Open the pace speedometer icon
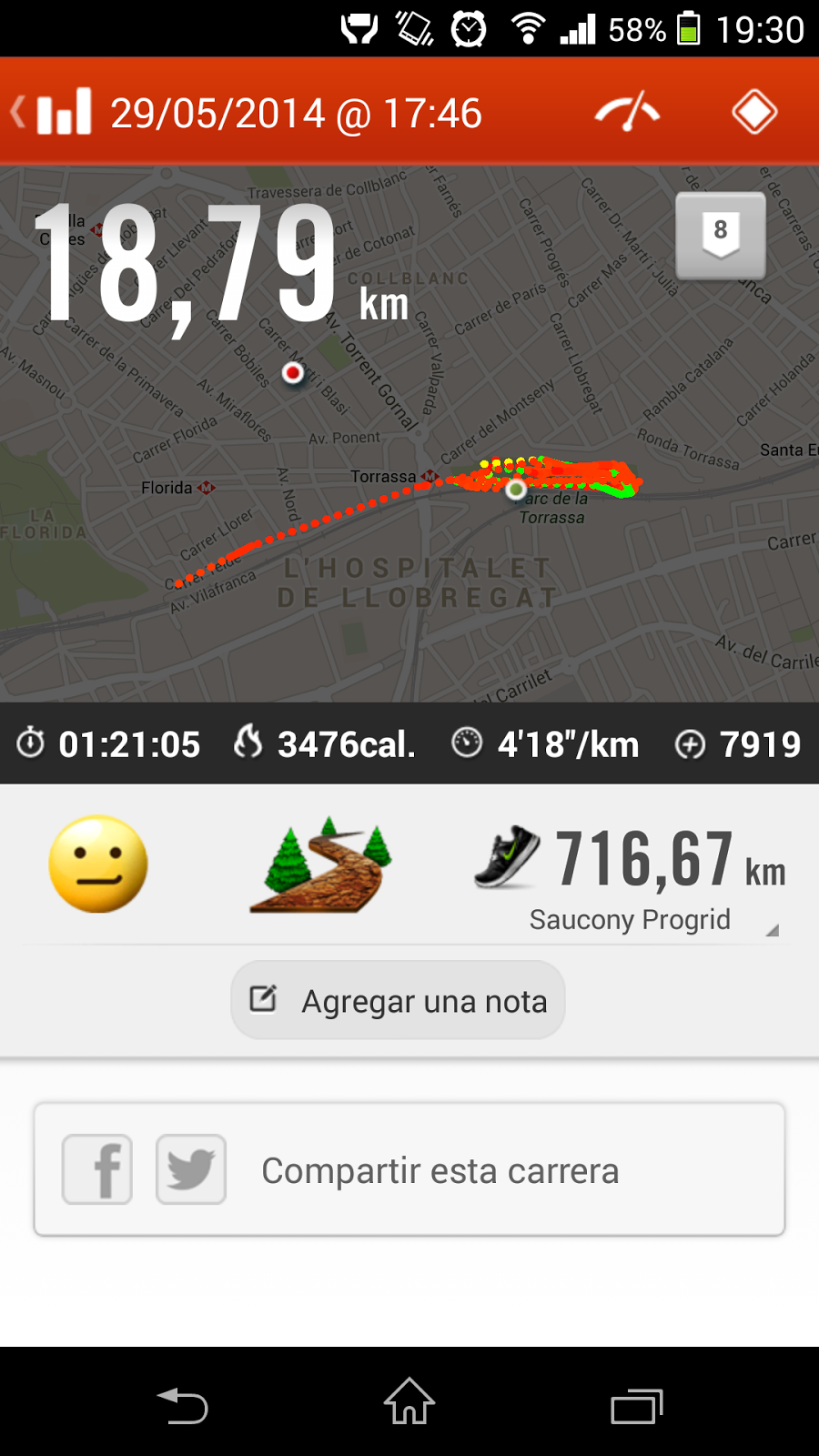 coord(627,113)
